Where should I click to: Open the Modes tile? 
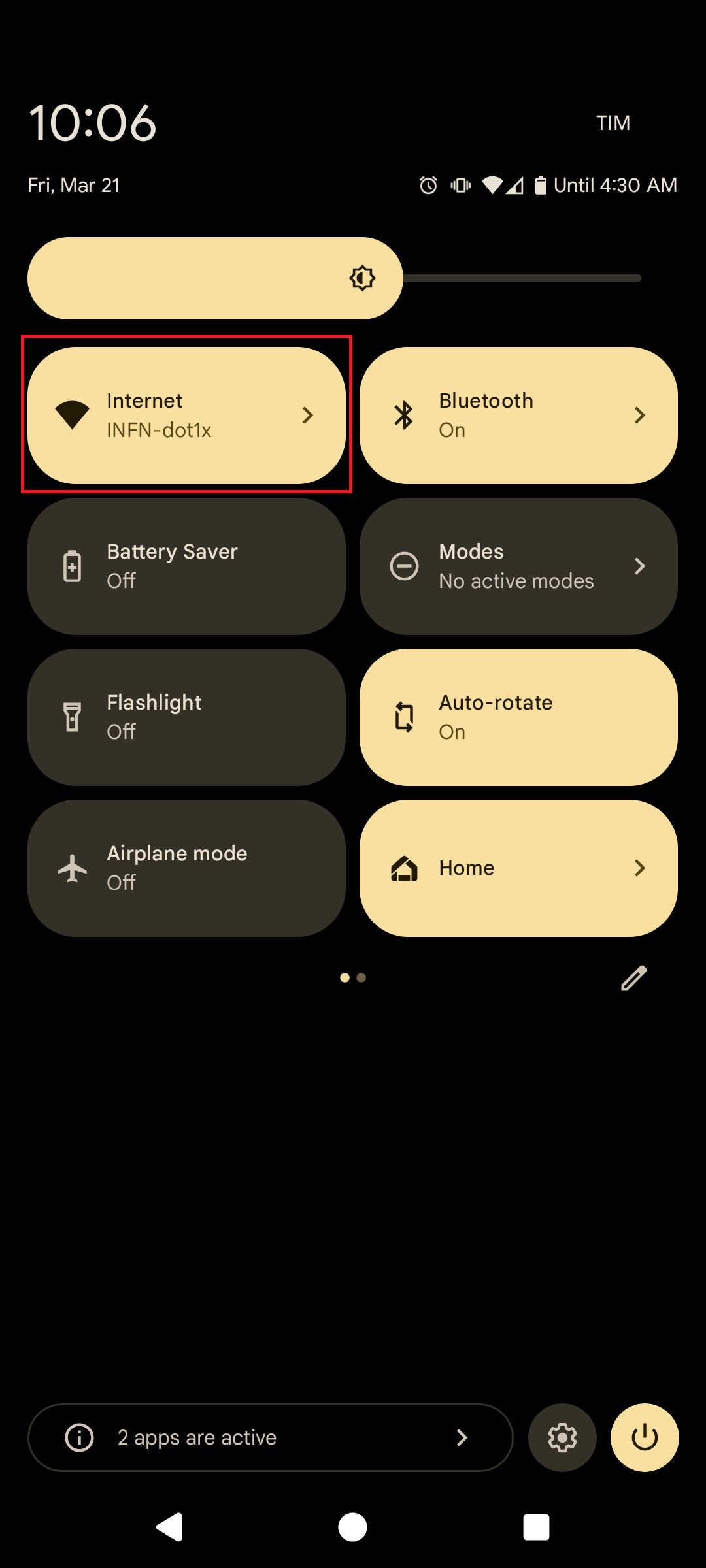pyautogui.click(x=518, y=566)
